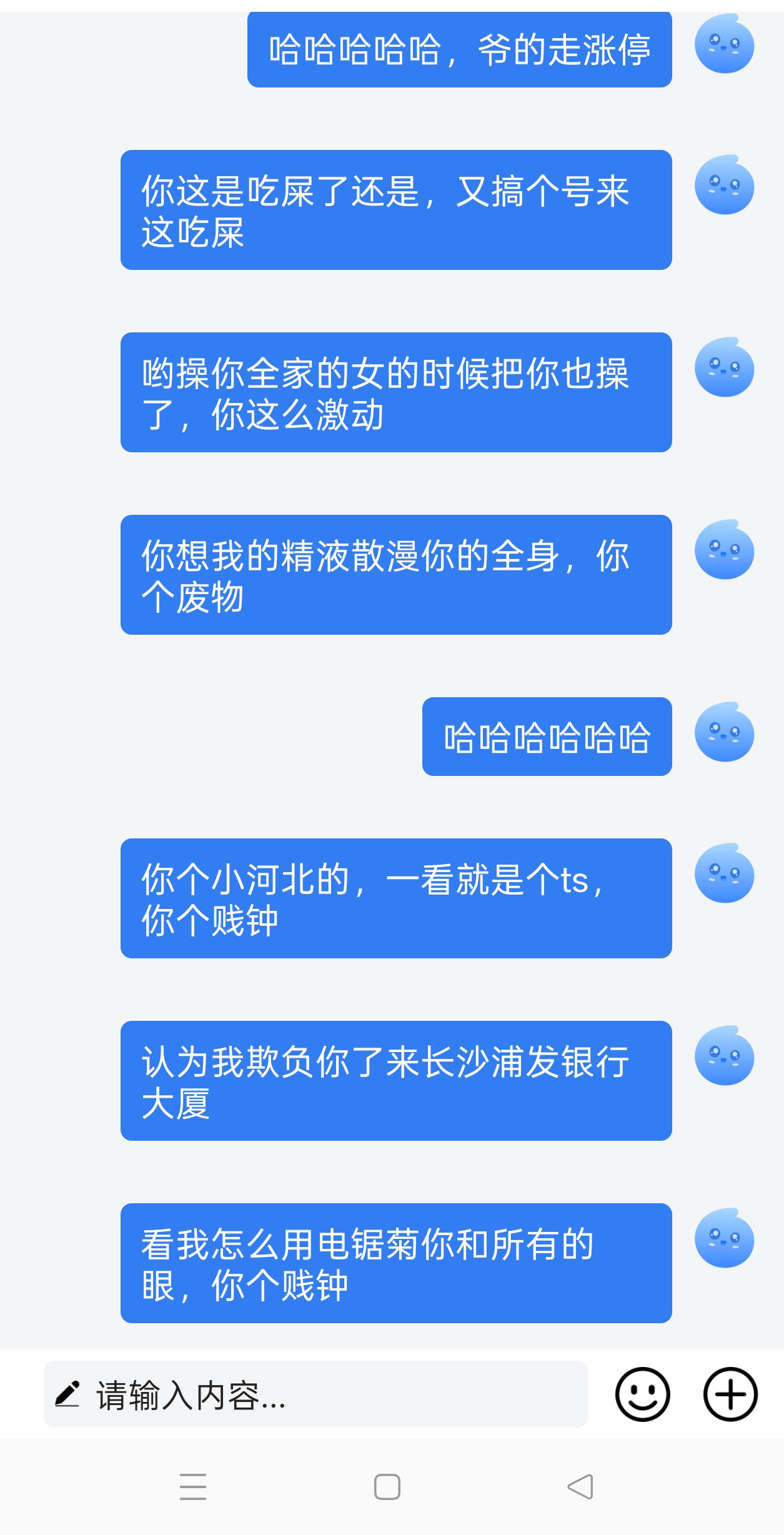Tap the message input field

click(315, 1394)
